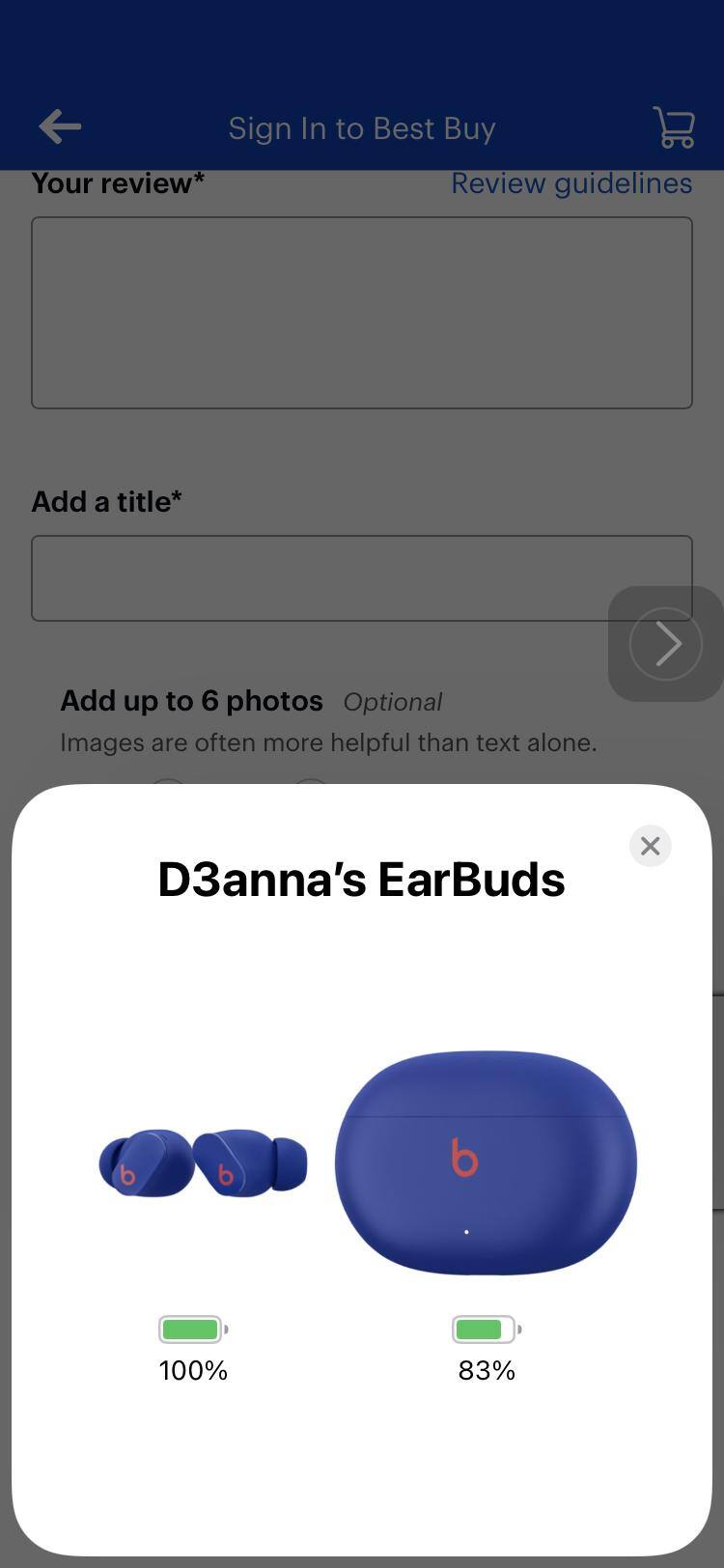This screenshot has height=1568, width=724.
Task: Select the earbuds image thumbnail
Action: 202,1163
